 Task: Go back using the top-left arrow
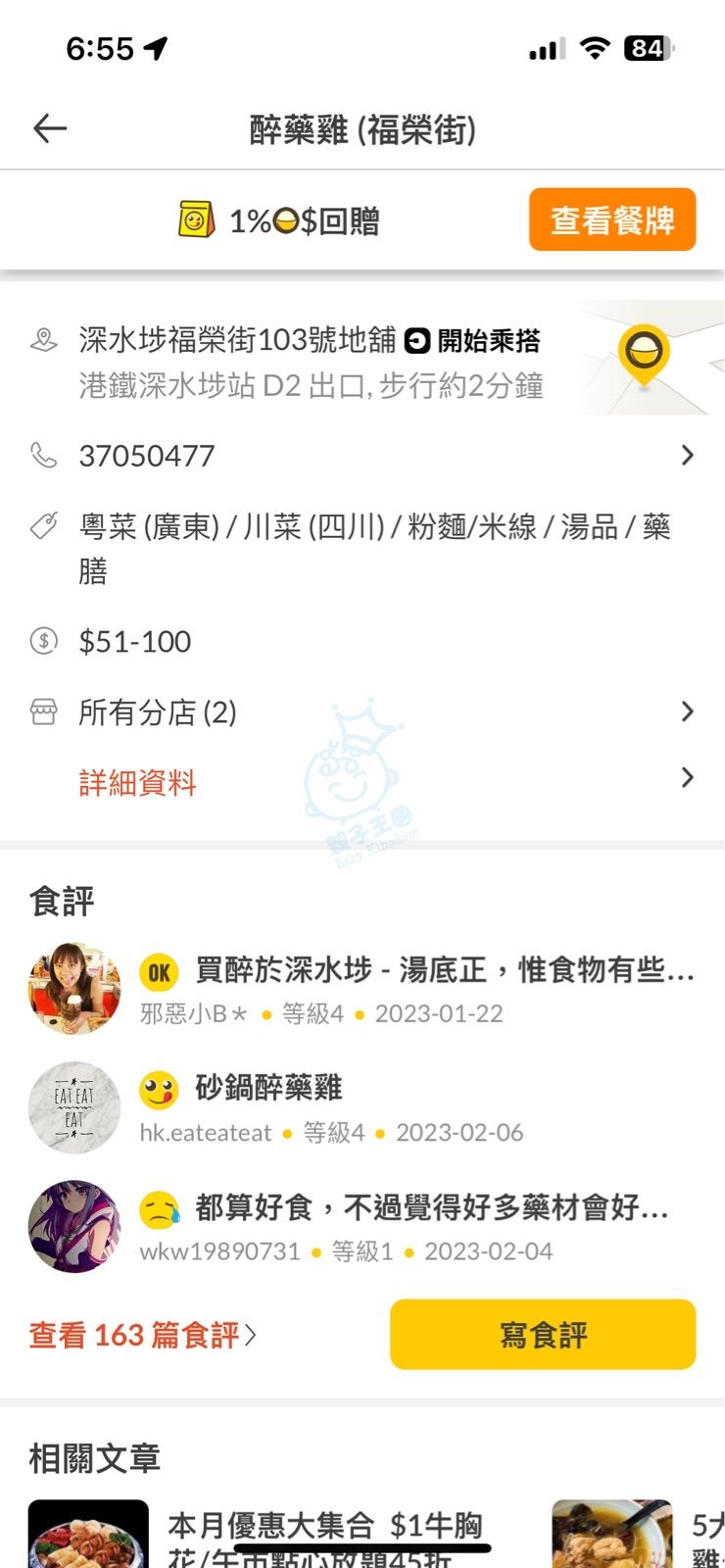pos(49,128)
